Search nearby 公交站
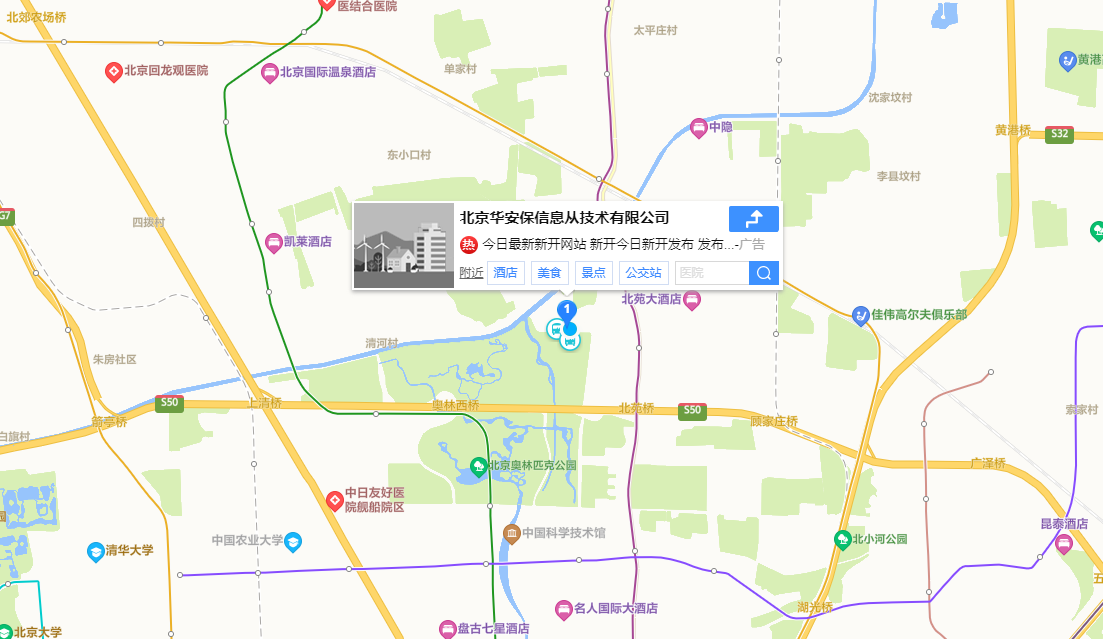This screenshot has width=1103, height=639. click(643, 273)
